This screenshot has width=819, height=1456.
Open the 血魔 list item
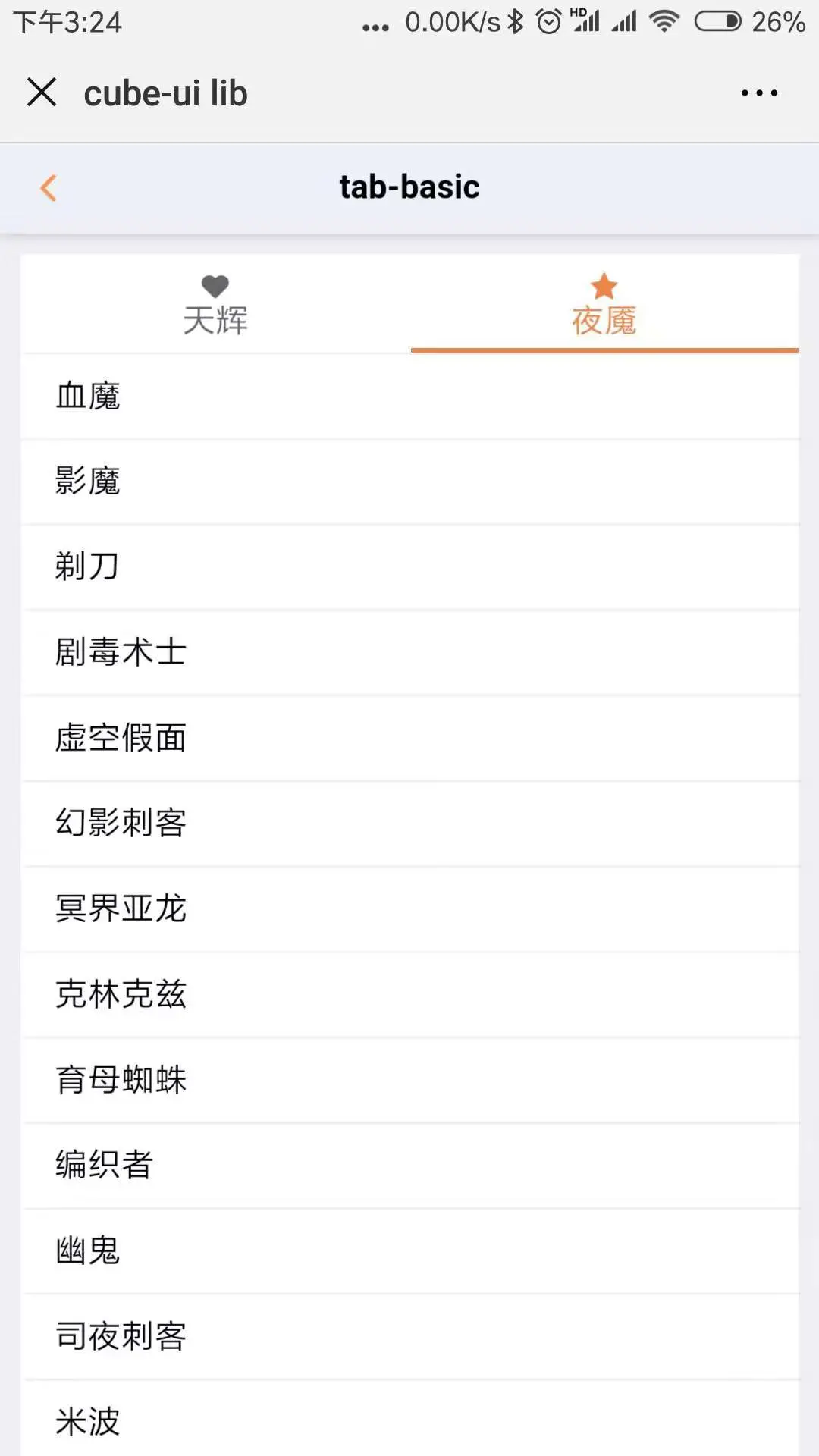pyautogui.click(x=409, y=396)
